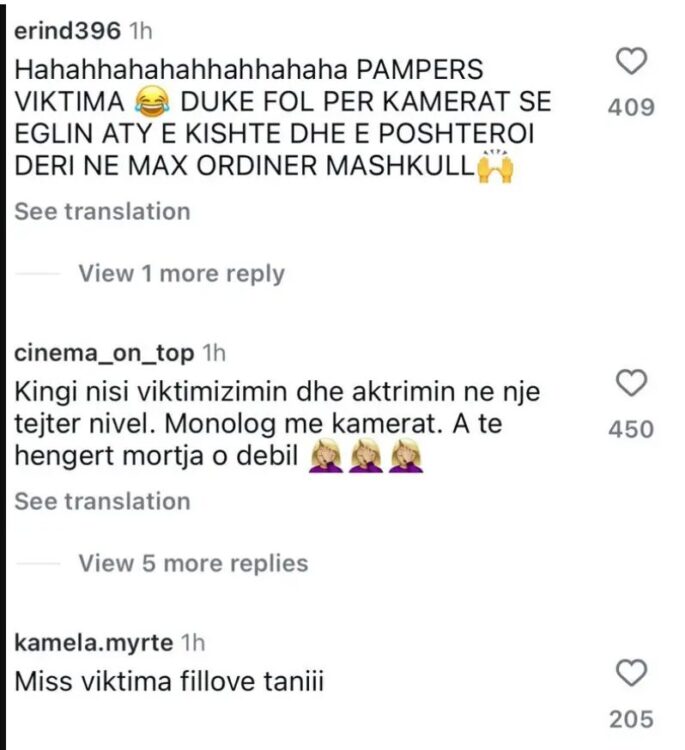
Task: See translation of erind396's comment
Action: point(101,212)
